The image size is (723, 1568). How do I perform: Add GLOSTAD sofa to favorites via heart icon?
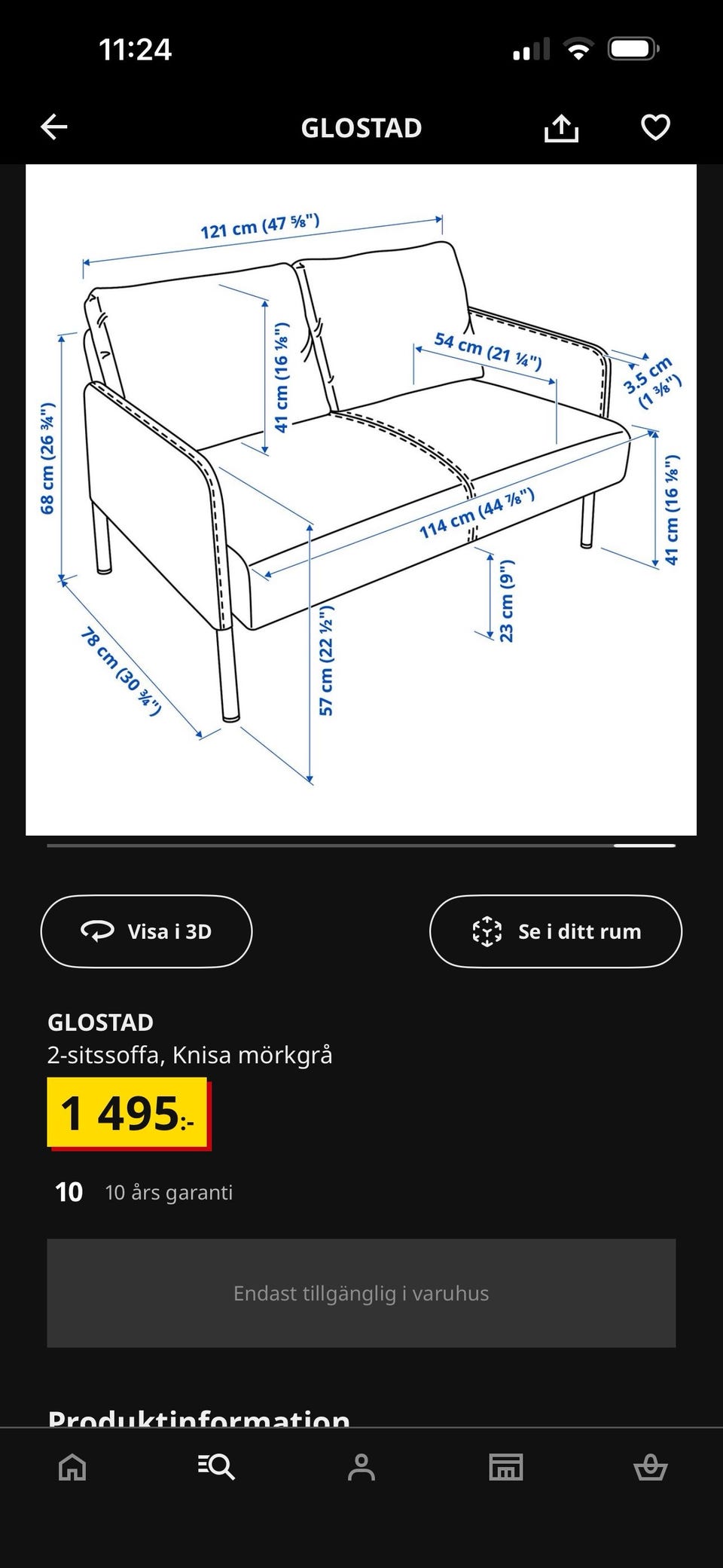click(x=654, y=127)
